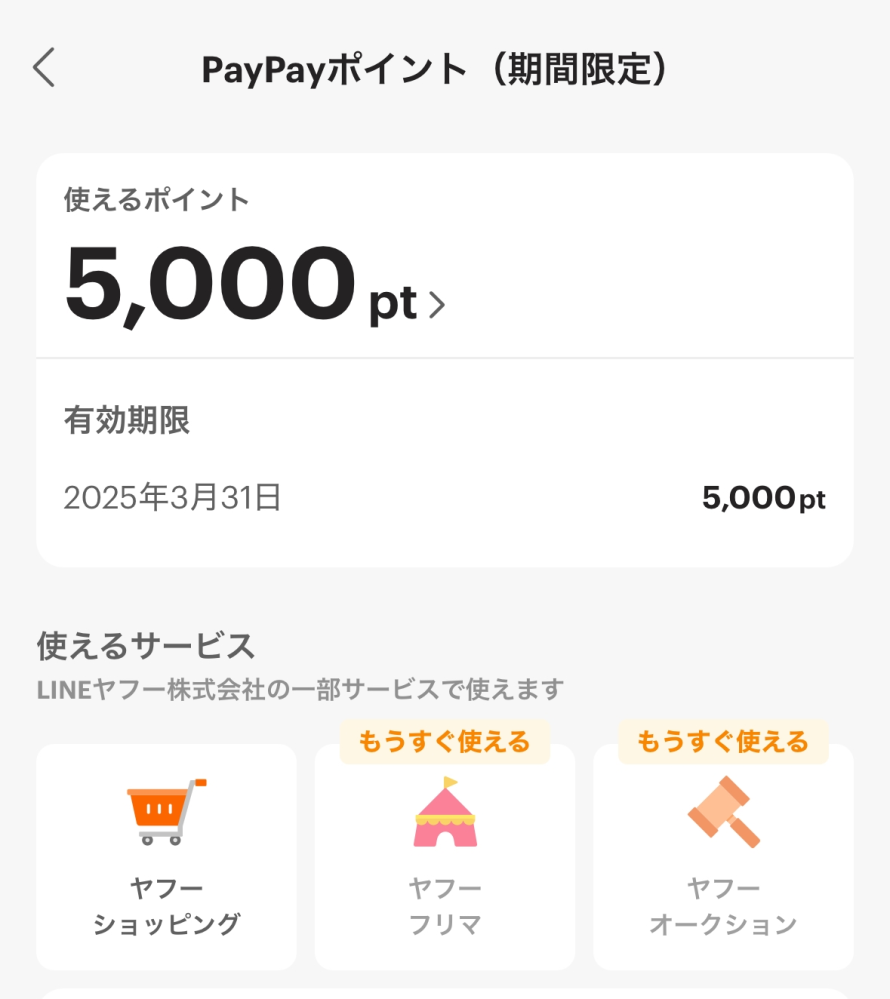890x999 pixels.
Task: Click the もうすぐ使える badge above ヤフーオークション
Action: coord(722,741)
